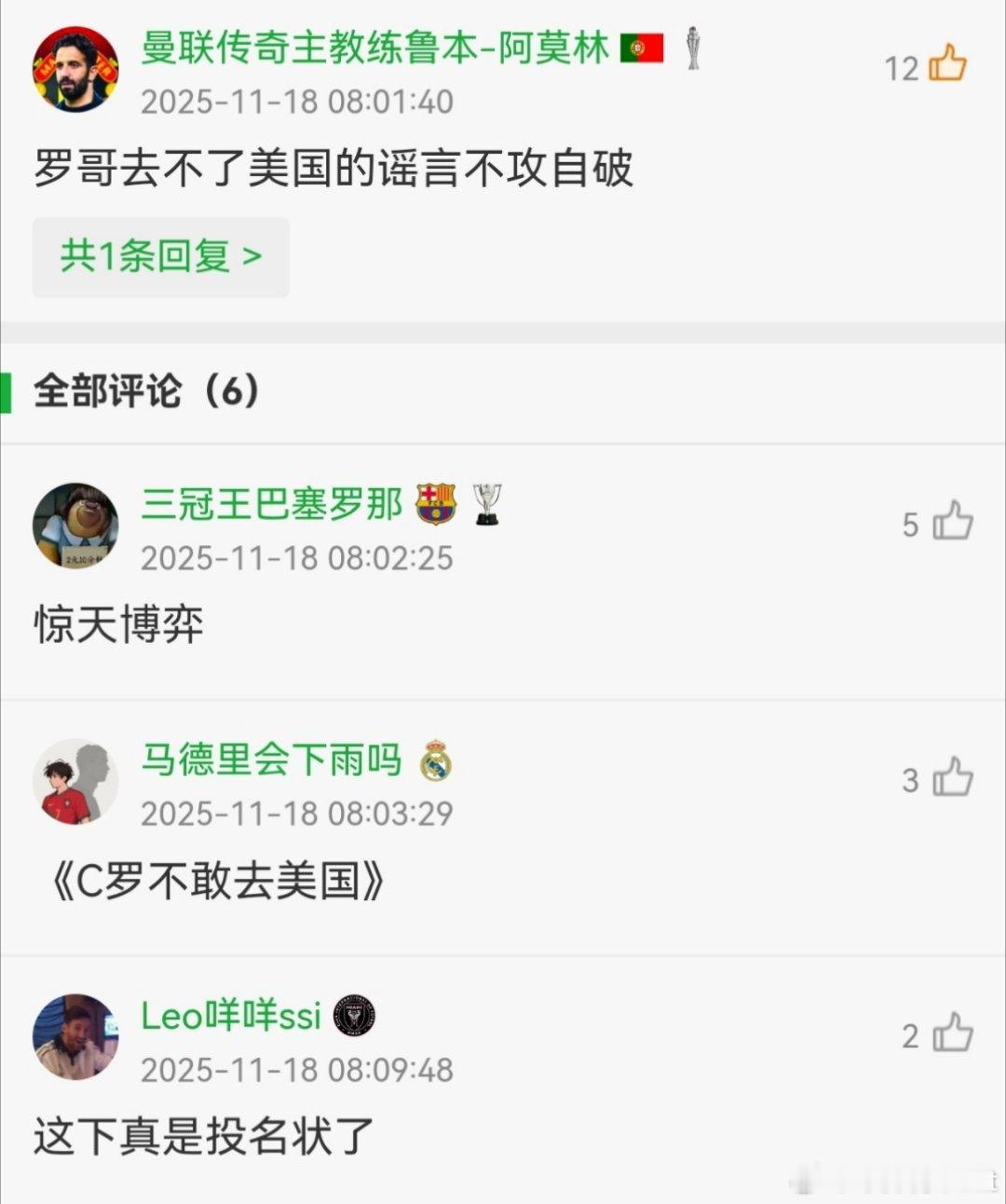Expand the reply thread via 共1条回复
Image resolution: width=1006 pixels, height=1204 pixels.
(160, 257)
